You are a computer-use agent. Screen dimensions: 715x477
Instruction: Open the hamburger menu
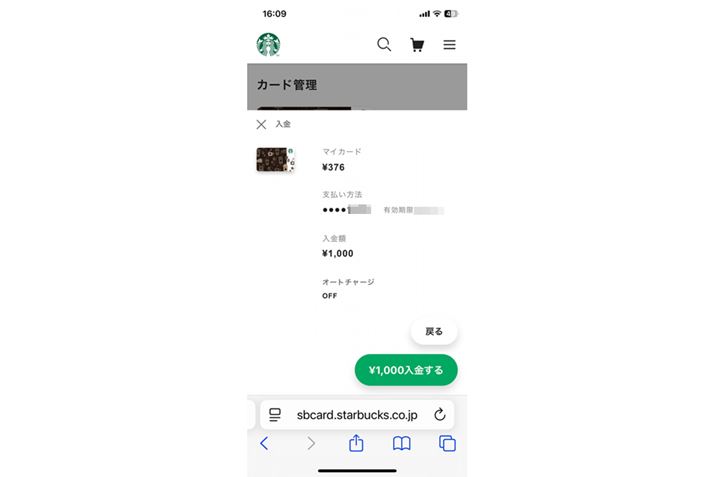point(449,45)
